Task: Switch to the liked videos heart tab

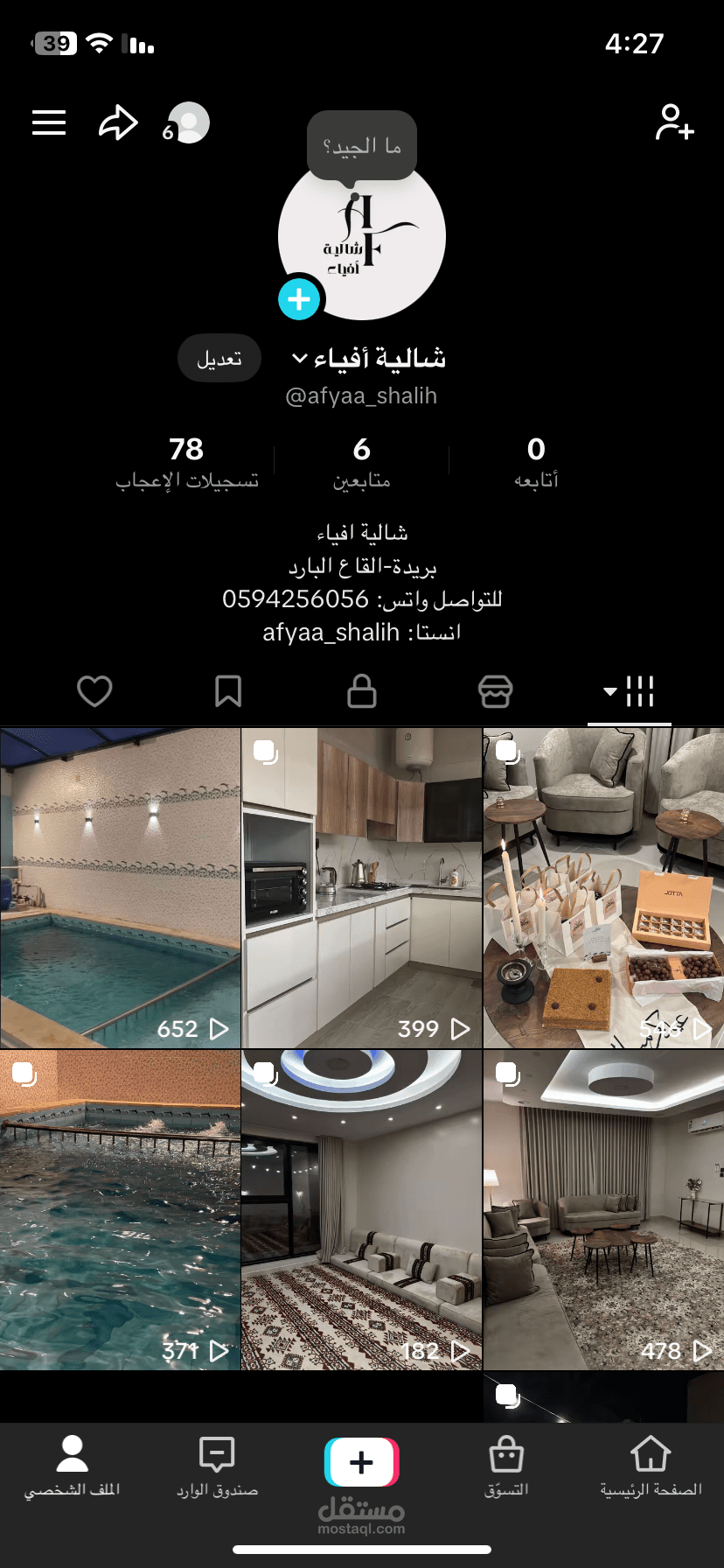Action: pyautogui.click(x=94, y=691)
